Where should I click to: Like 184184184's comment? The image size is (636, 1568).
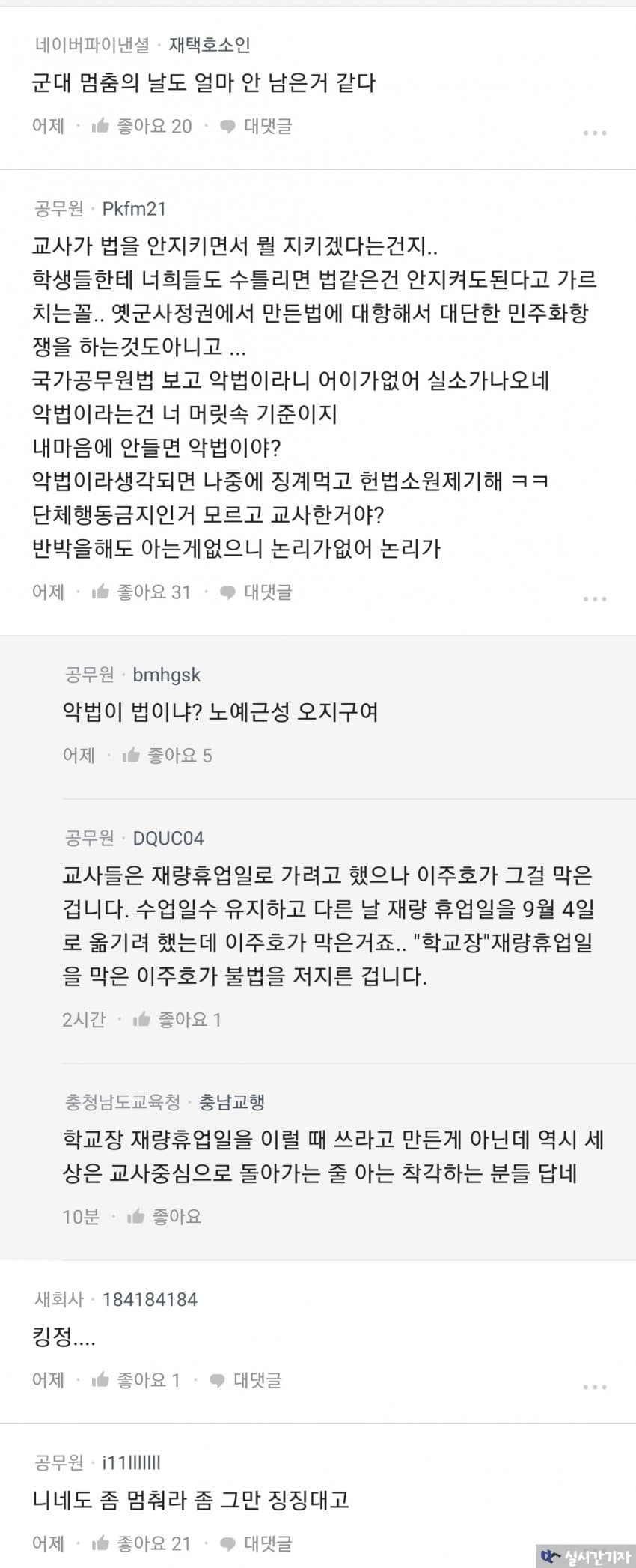[x=136, y=1380]
